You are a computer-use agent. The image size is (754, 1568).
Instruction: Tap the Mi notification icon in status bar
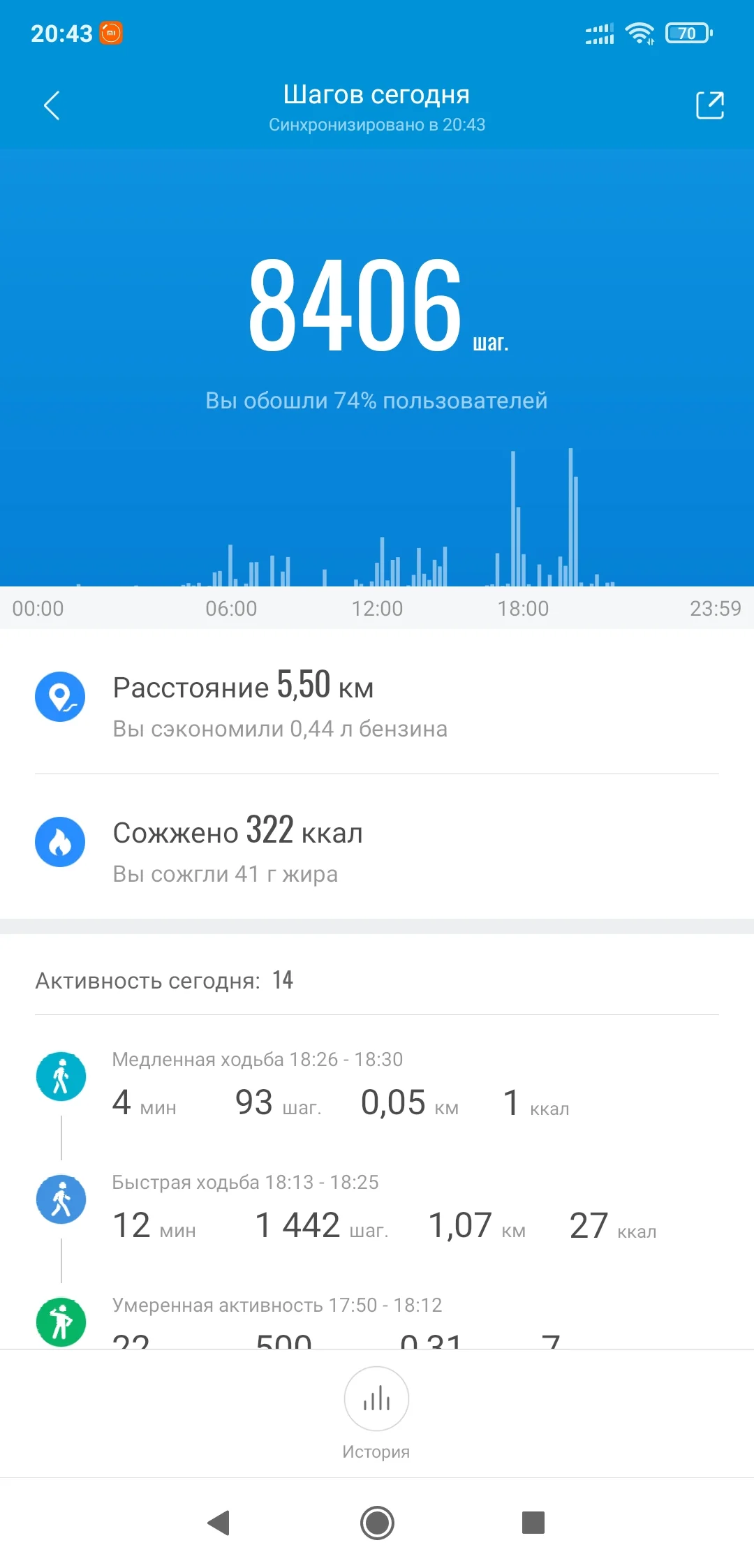(112, 32)
